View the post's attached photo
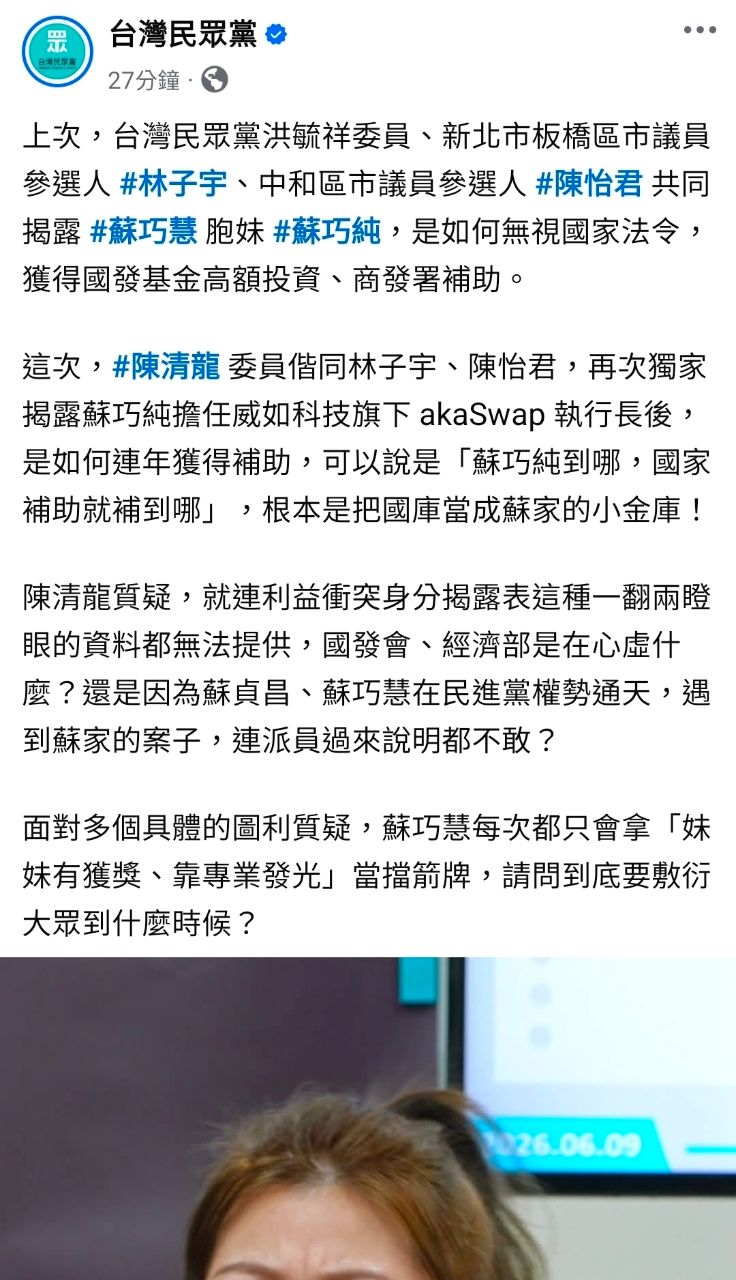Image resolution: width=736 pixels, height=1280 pixels. pyautogui.click(x=368, y=1118)
